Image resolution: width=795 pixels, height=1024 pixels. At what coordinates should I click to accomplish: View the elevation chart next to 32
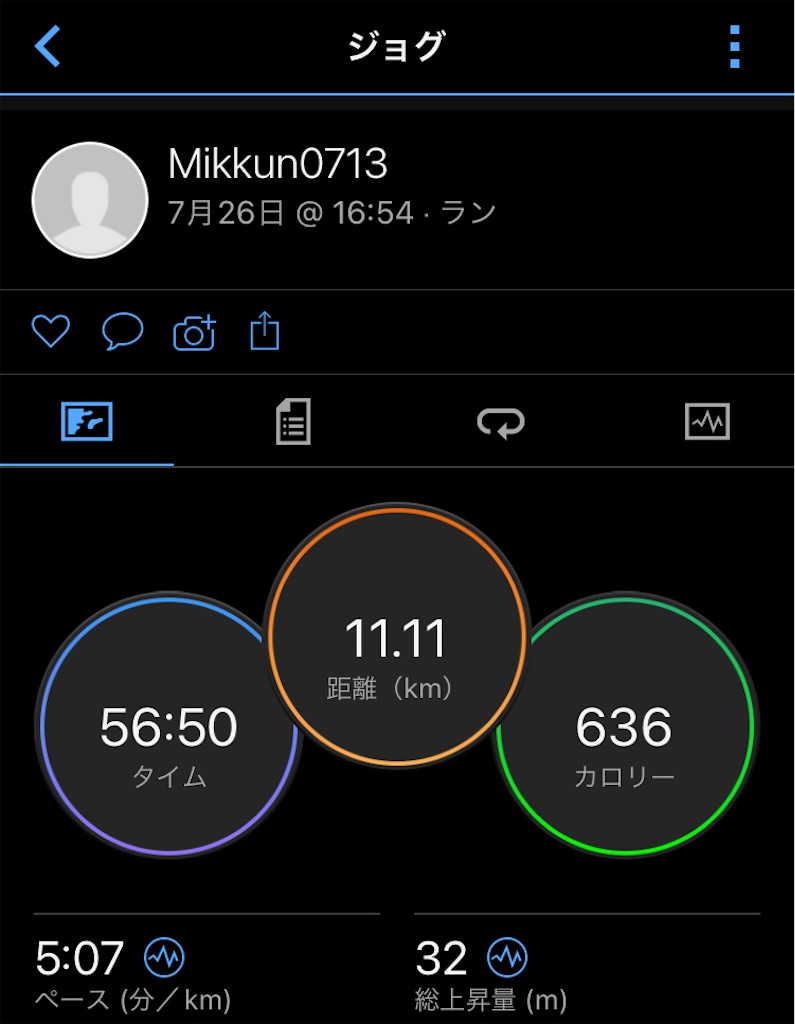[507, 958]
